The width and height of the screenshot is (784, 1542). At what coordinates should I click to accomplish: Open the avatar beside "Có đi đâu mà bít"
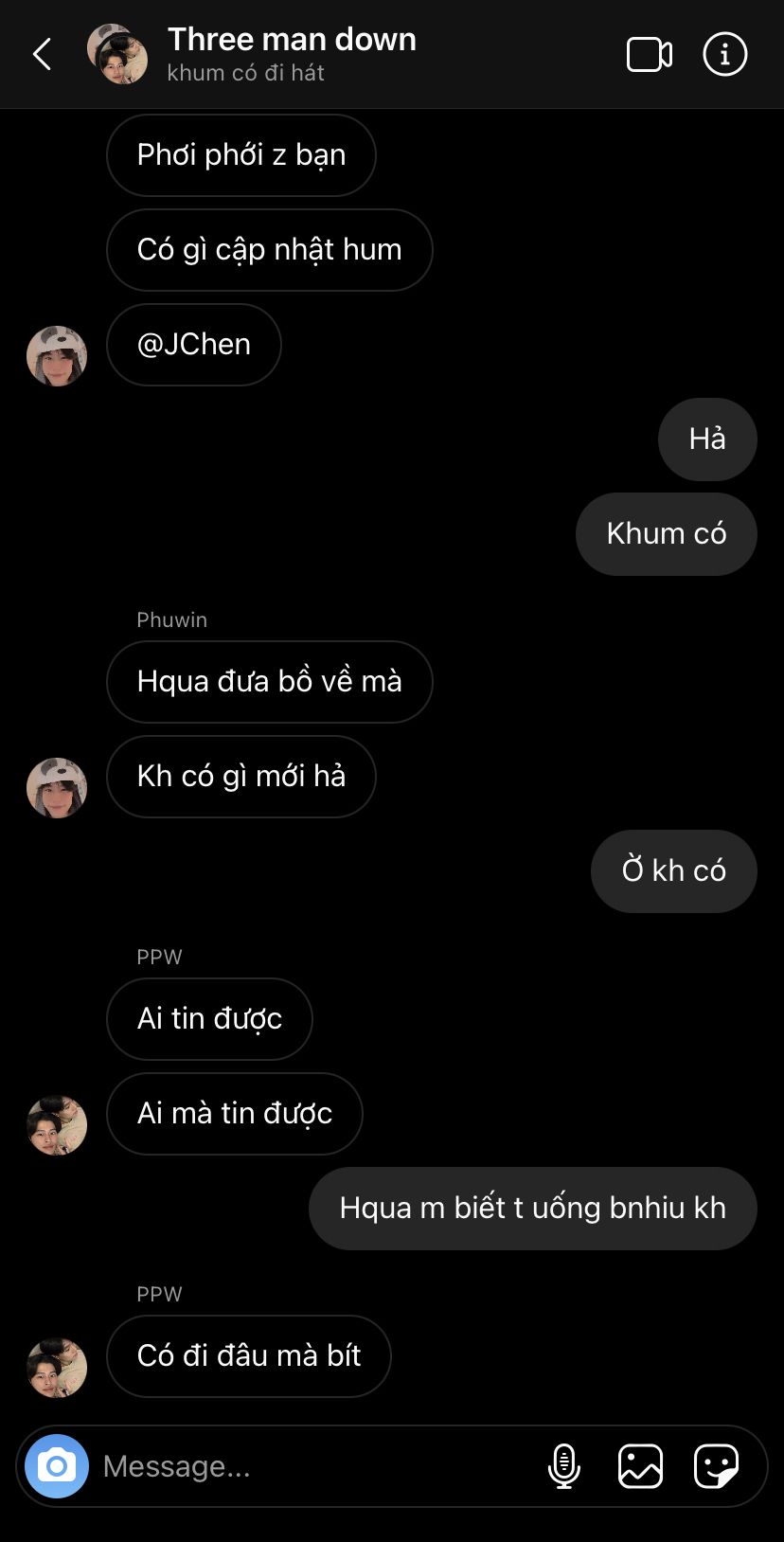coord(57,1368)
